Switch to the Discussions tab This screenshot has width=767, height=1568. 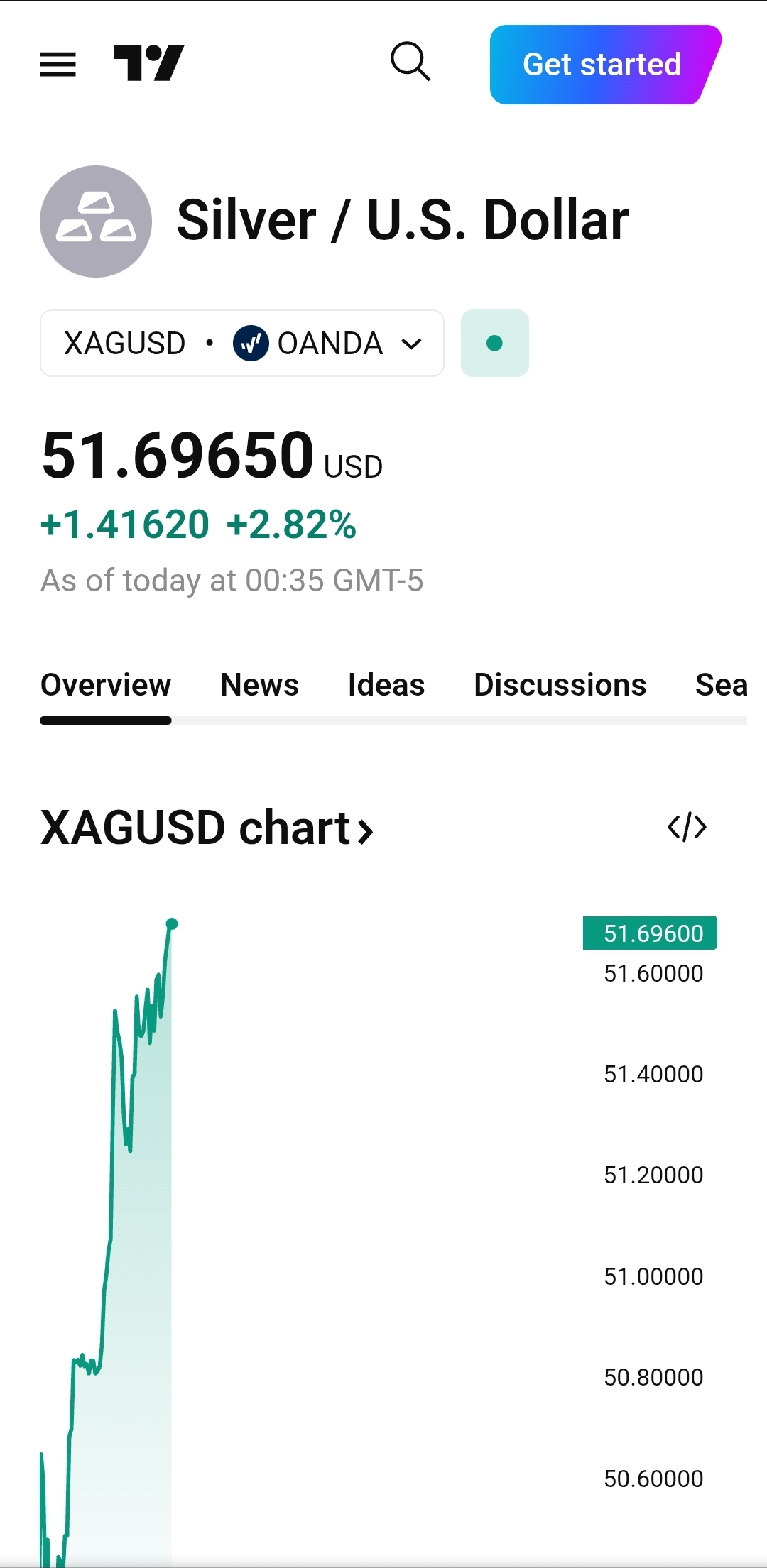[x=560, y=686]
